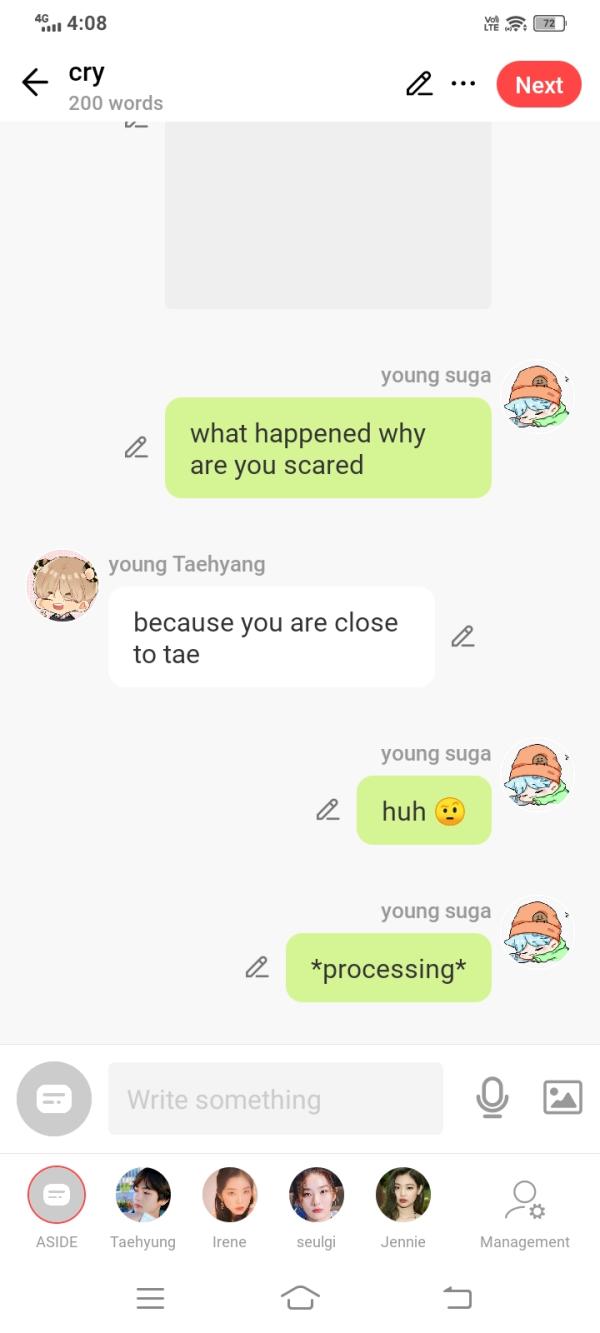The height and width of the screenshot is (1333, 600).
Task: Choose Taehyung as the speaking character
Action: pyautogui.click(x=143, y=1195)
